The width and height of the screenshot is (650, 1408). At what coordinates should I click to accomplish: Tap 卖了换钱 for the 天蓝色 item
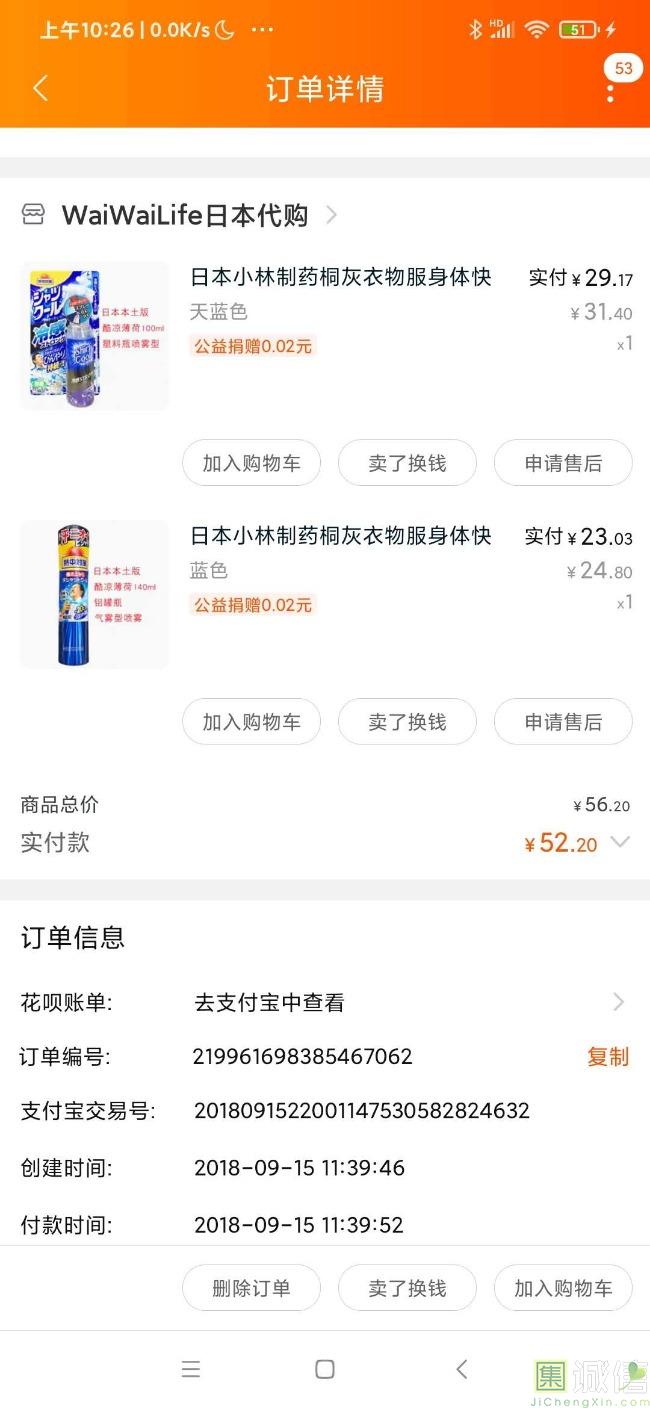pyautogui.click(x=407, y=463)
